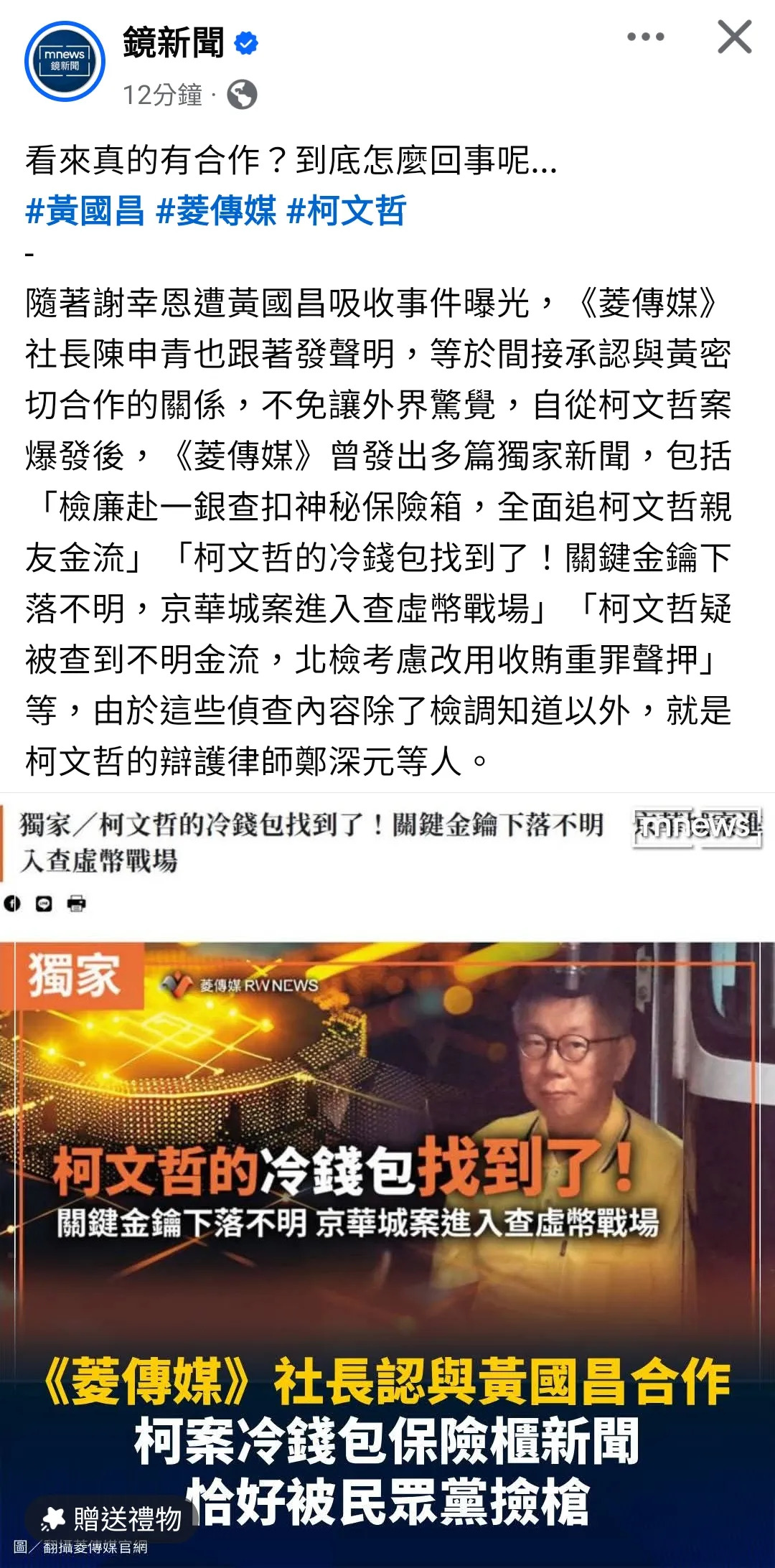Tap the 贈送禮物 send gift button
The image size is (775, 1568).
(112, 1518)
